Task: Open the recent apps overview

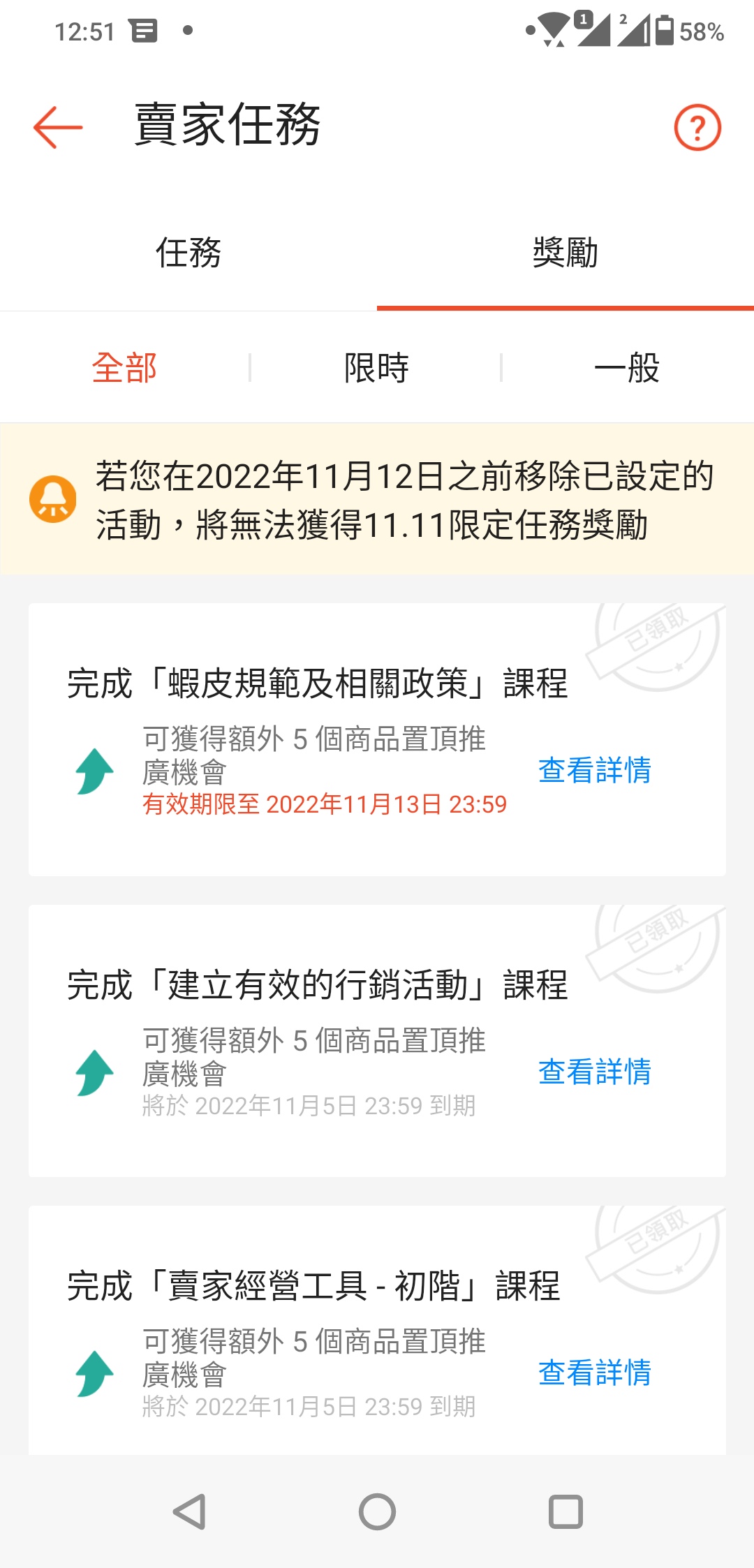Action: (565, 1512)
